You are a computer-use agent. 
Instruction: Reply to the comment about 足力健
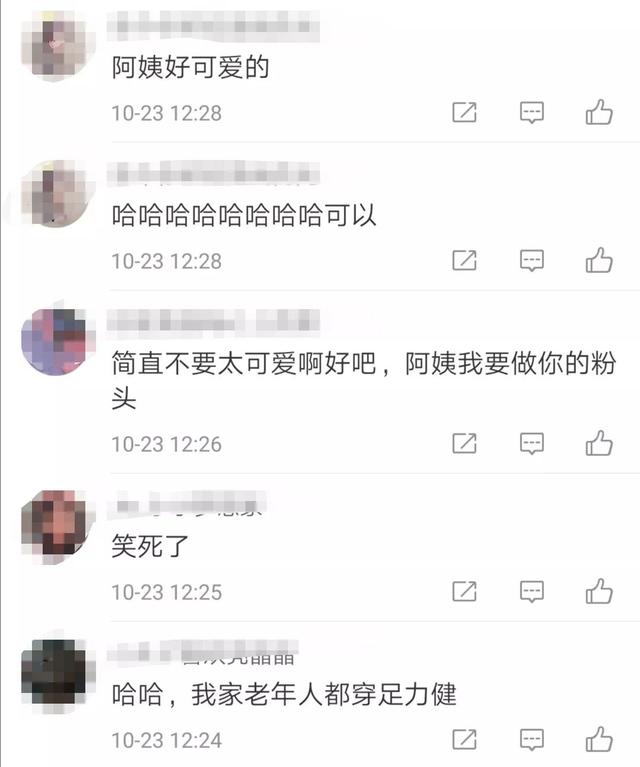[532, 740]
